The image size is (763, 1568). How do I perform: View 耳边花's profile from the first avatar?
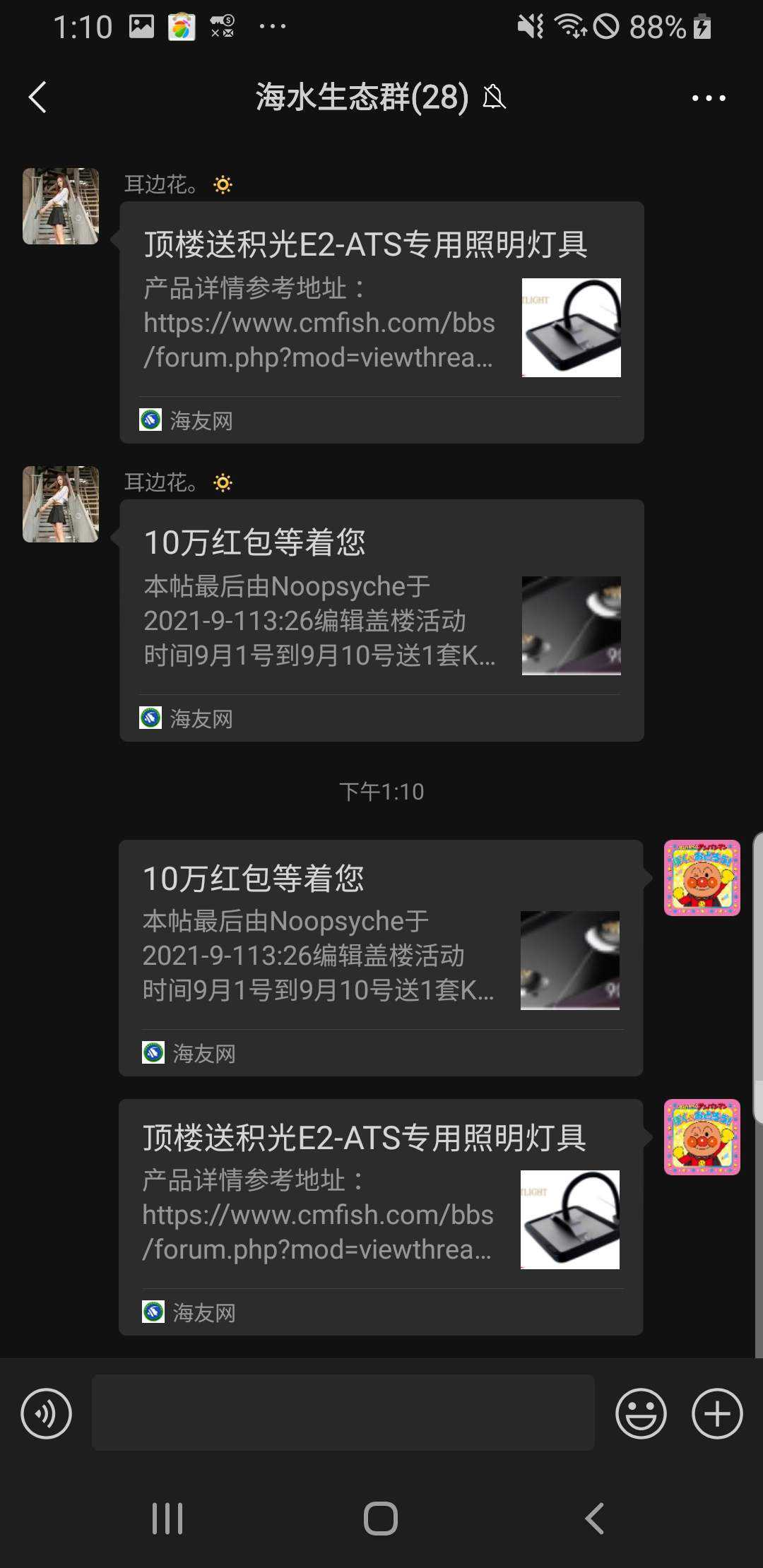61,206
